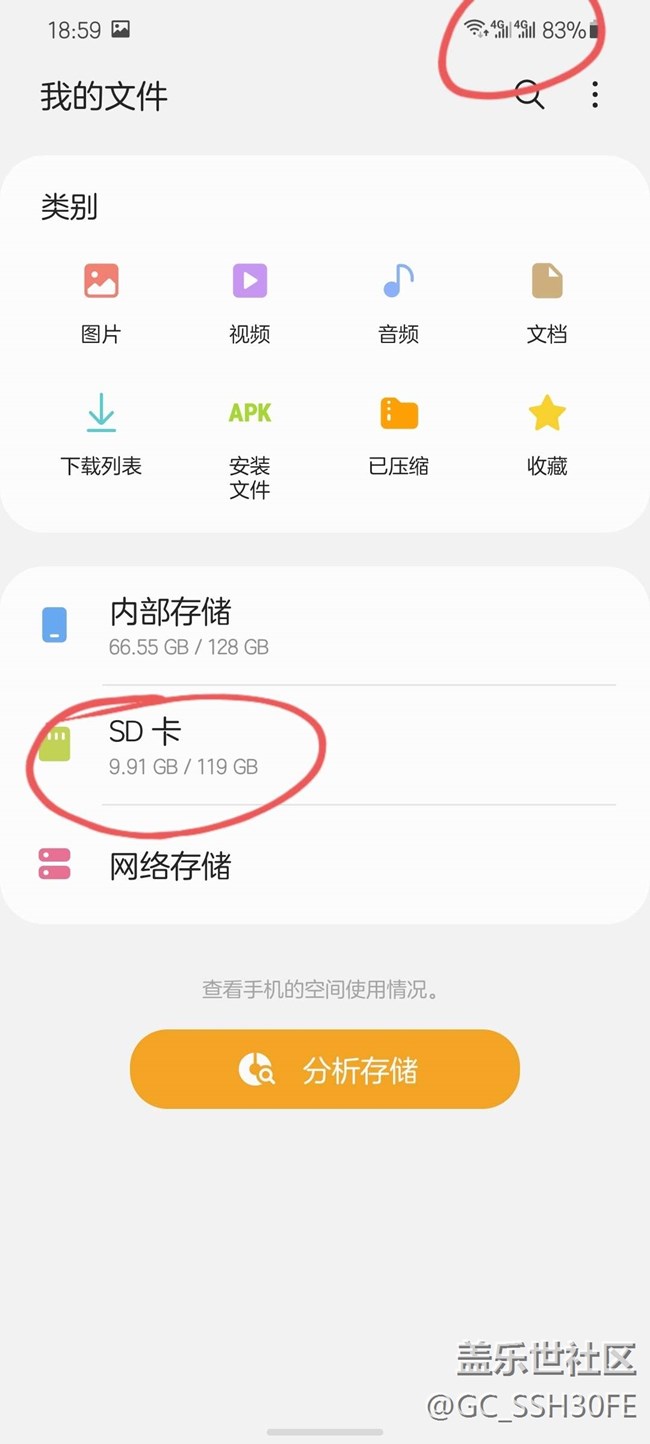
Task: Open the SD 卡 storage
Action: tap(325, 745)
